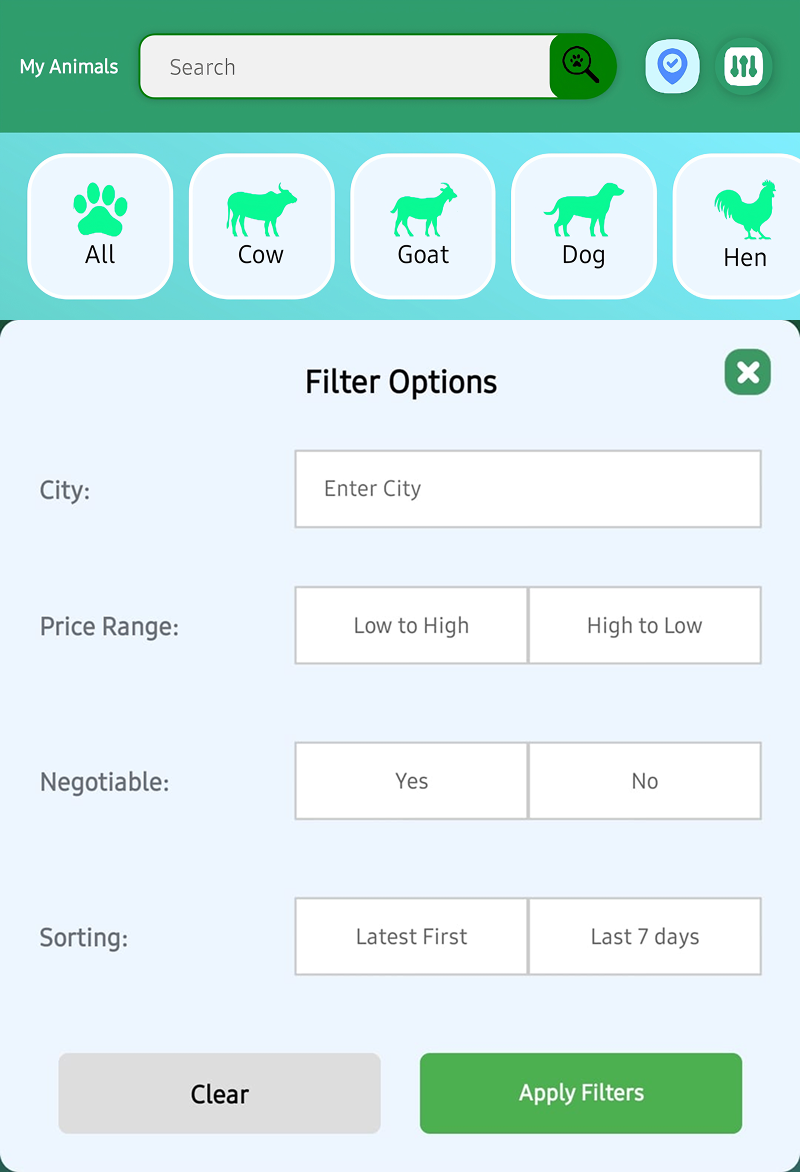Mark Negotiable as No
The height and width of the screenshot is (1172, 800).
click(x=645, y=781)
